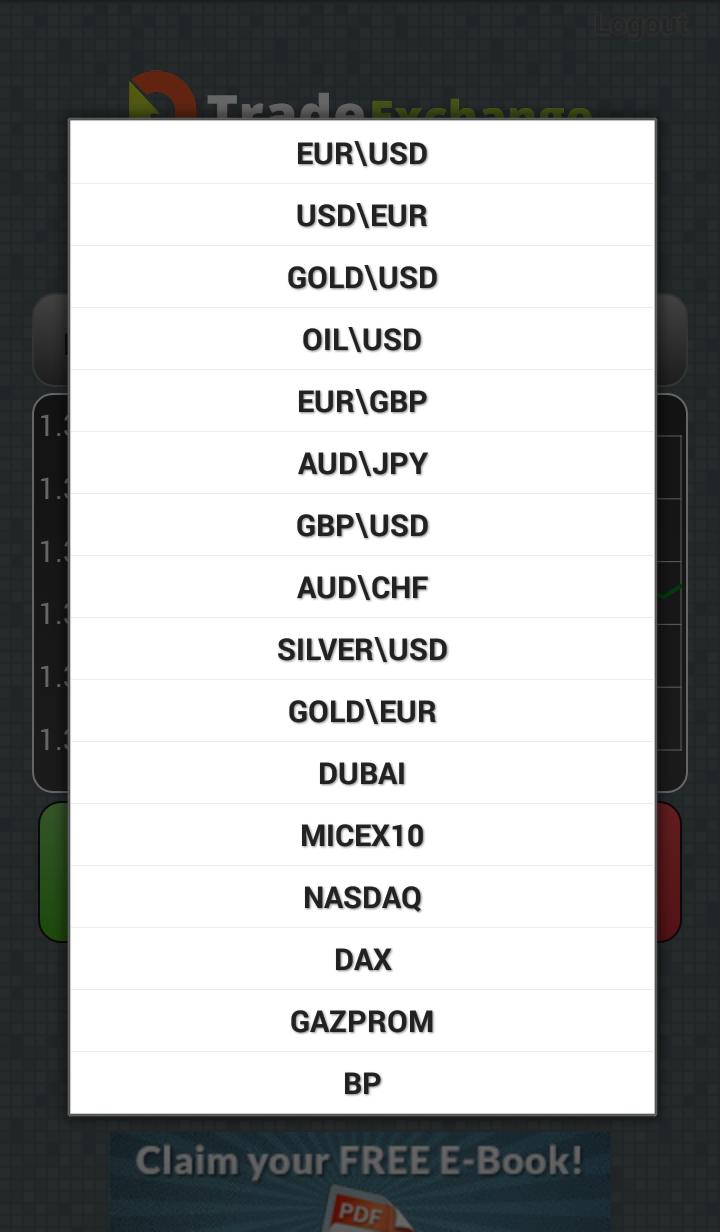720x1232 pixels.
Task: Select BP at the bottom of the list
Action: tap(362, 1083)
